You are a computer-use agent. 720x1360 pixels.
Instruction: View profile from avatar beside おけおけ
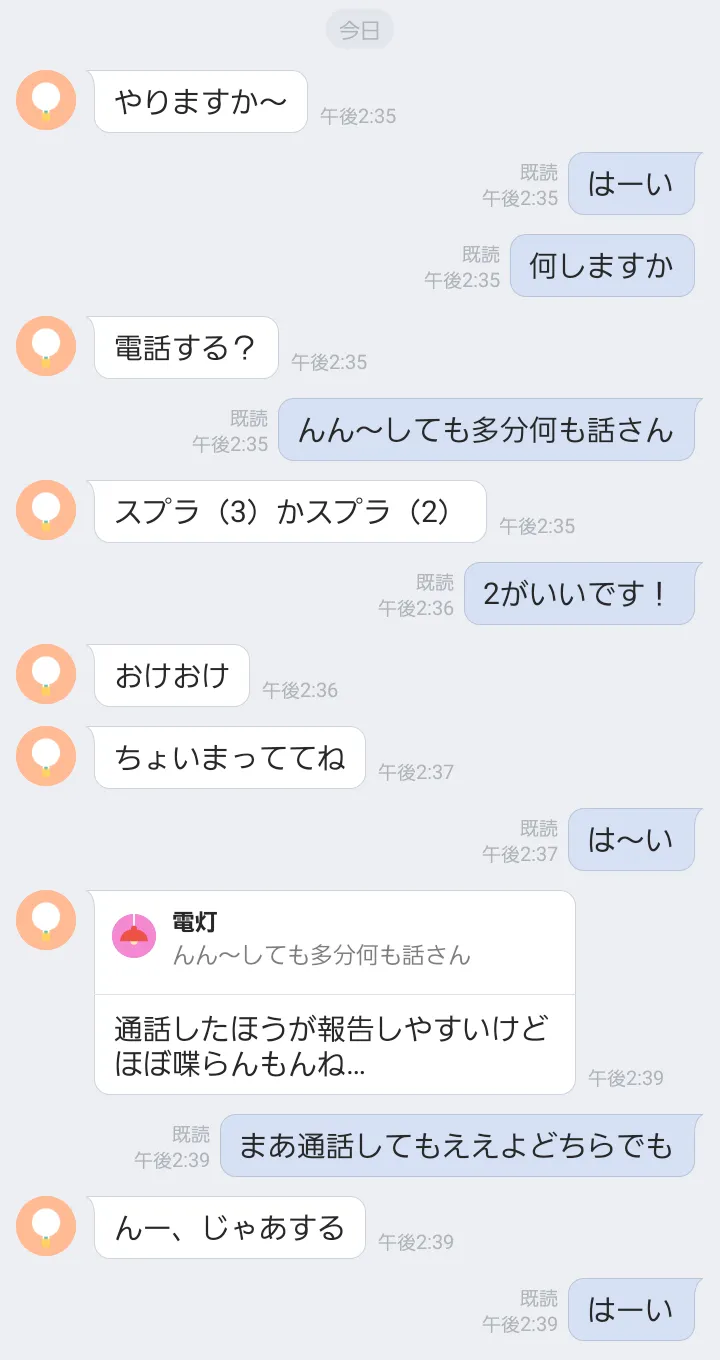click(x=46, y=674)
